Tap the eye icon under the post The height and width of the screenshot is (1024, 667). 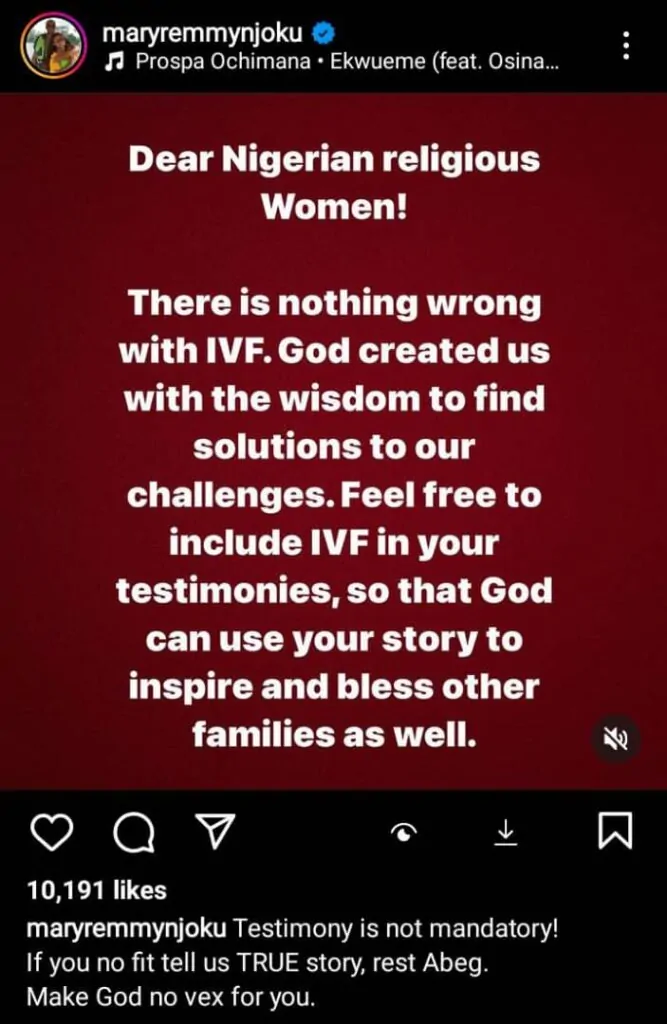tap(404, 831)
